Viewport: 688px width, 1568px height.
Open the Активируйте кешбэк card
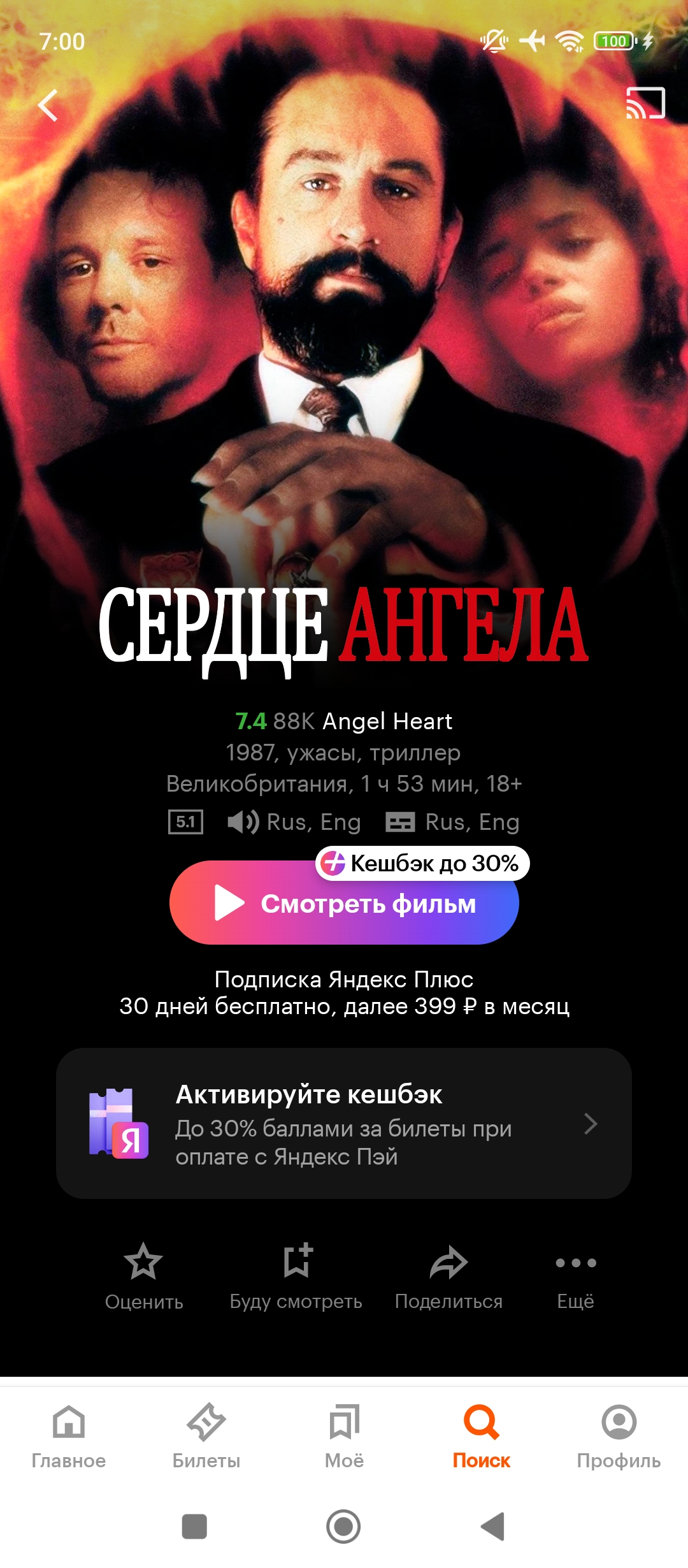pos(344,1124)
